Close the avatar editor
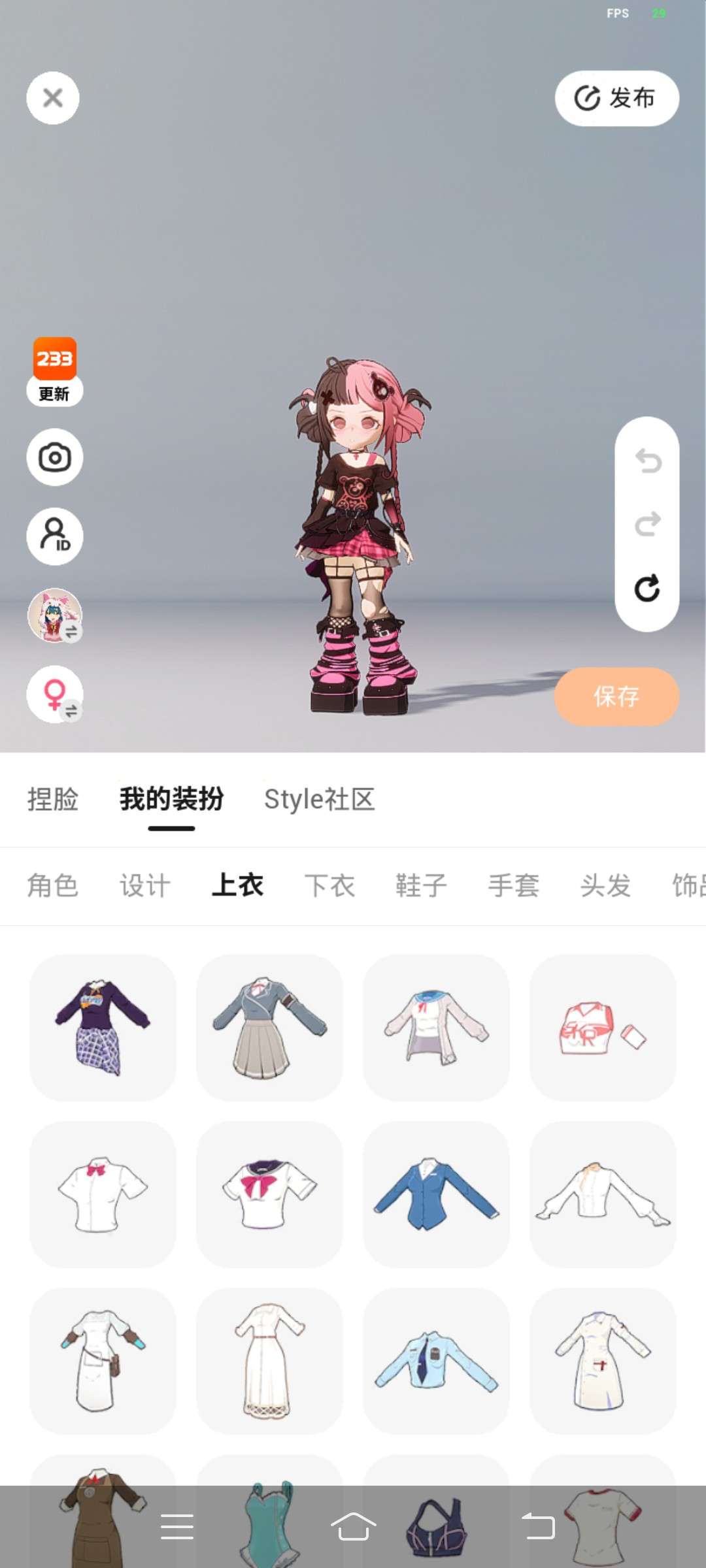 [53, 98]
